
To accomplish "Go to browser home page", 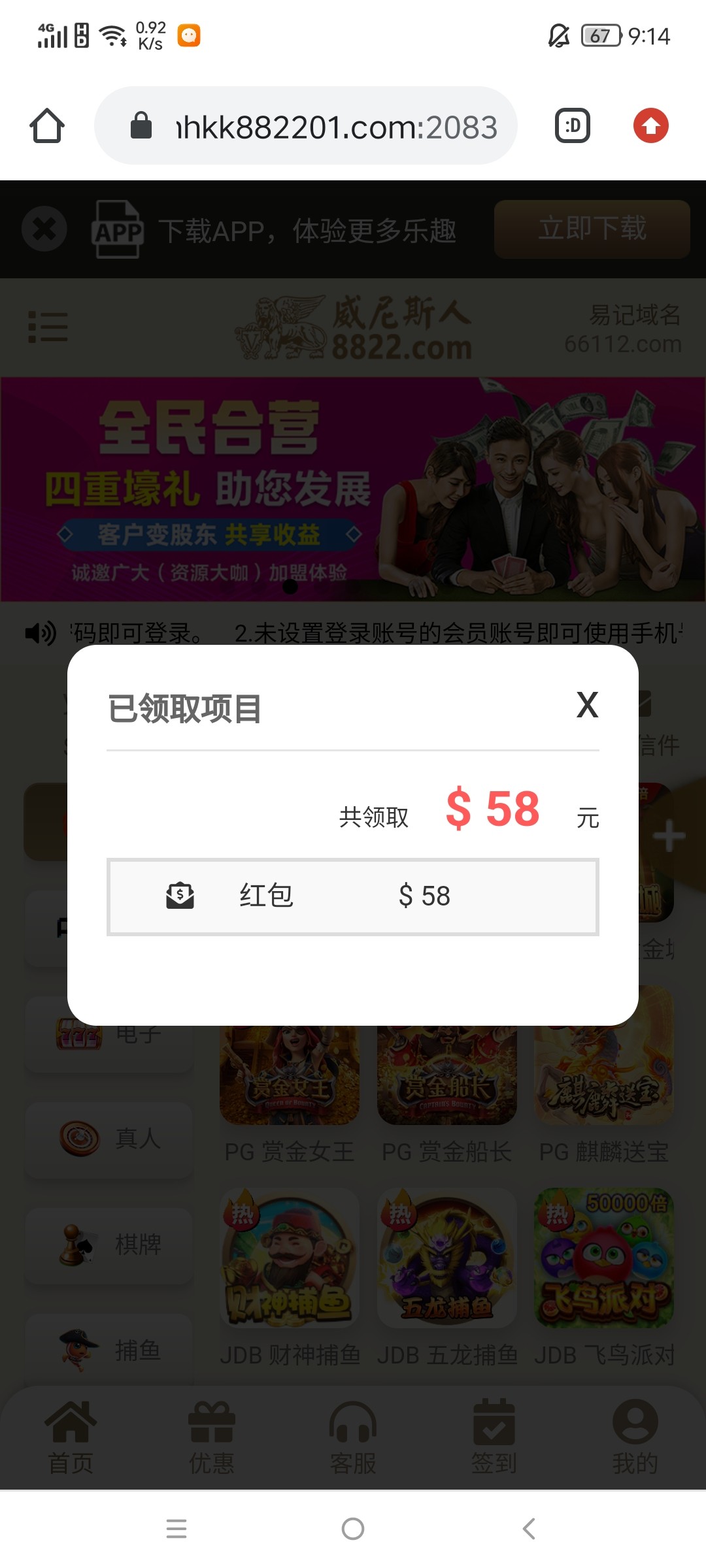I will coord(47,125).
